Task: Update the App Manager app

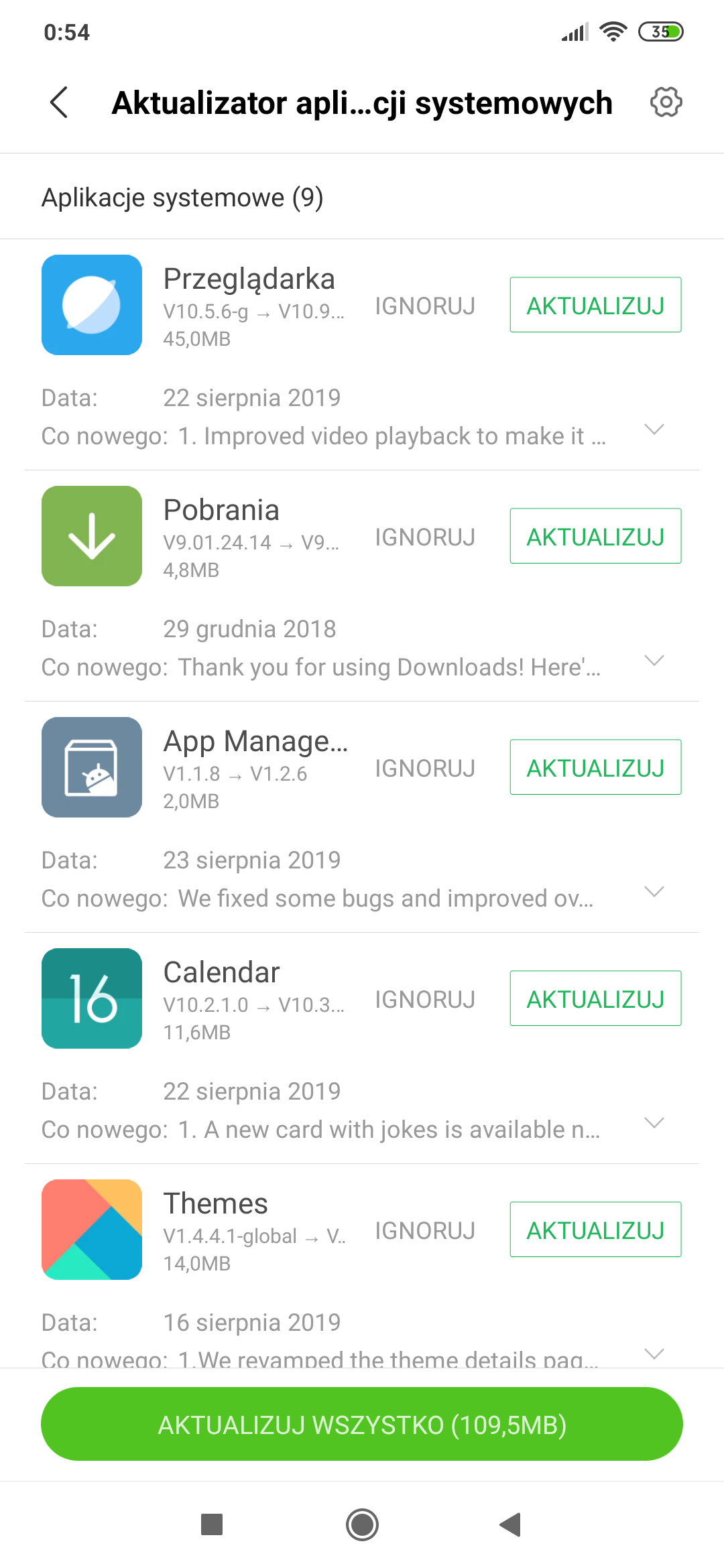Action: coord(595,768)
